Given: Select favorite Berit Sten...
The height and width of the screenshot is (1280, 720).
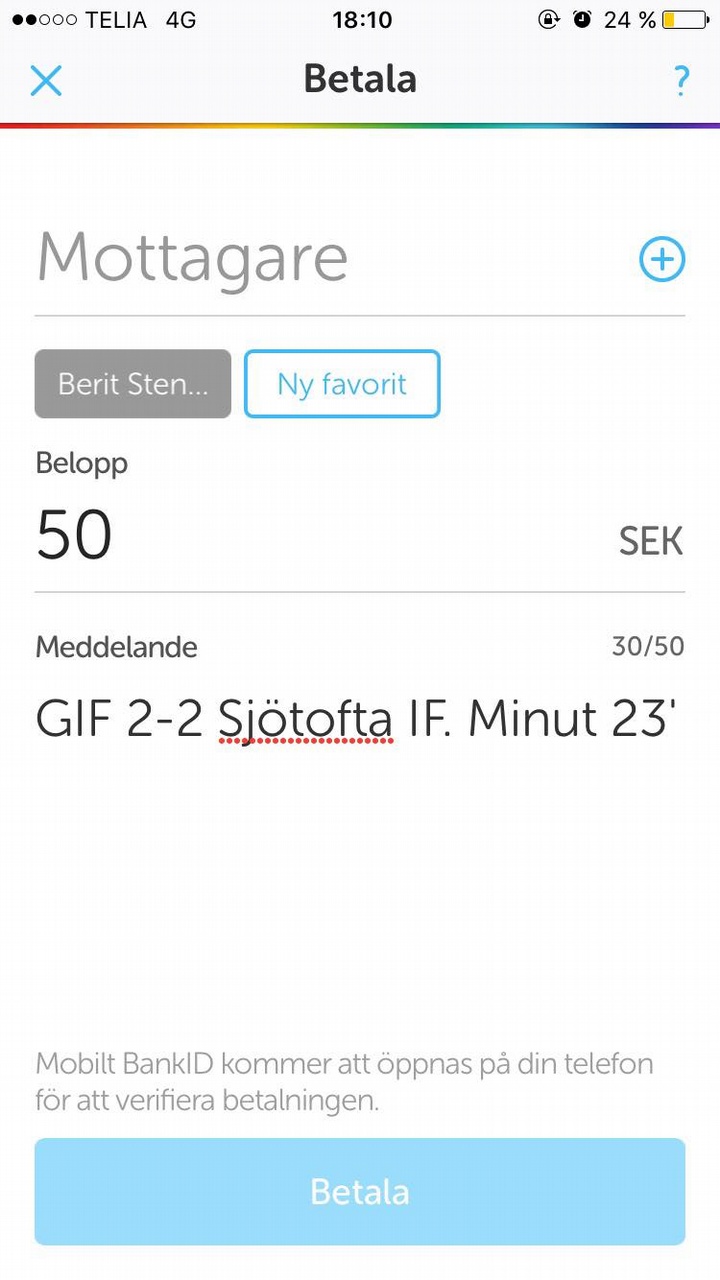Looking at the screenshot, I should (133, 384).
